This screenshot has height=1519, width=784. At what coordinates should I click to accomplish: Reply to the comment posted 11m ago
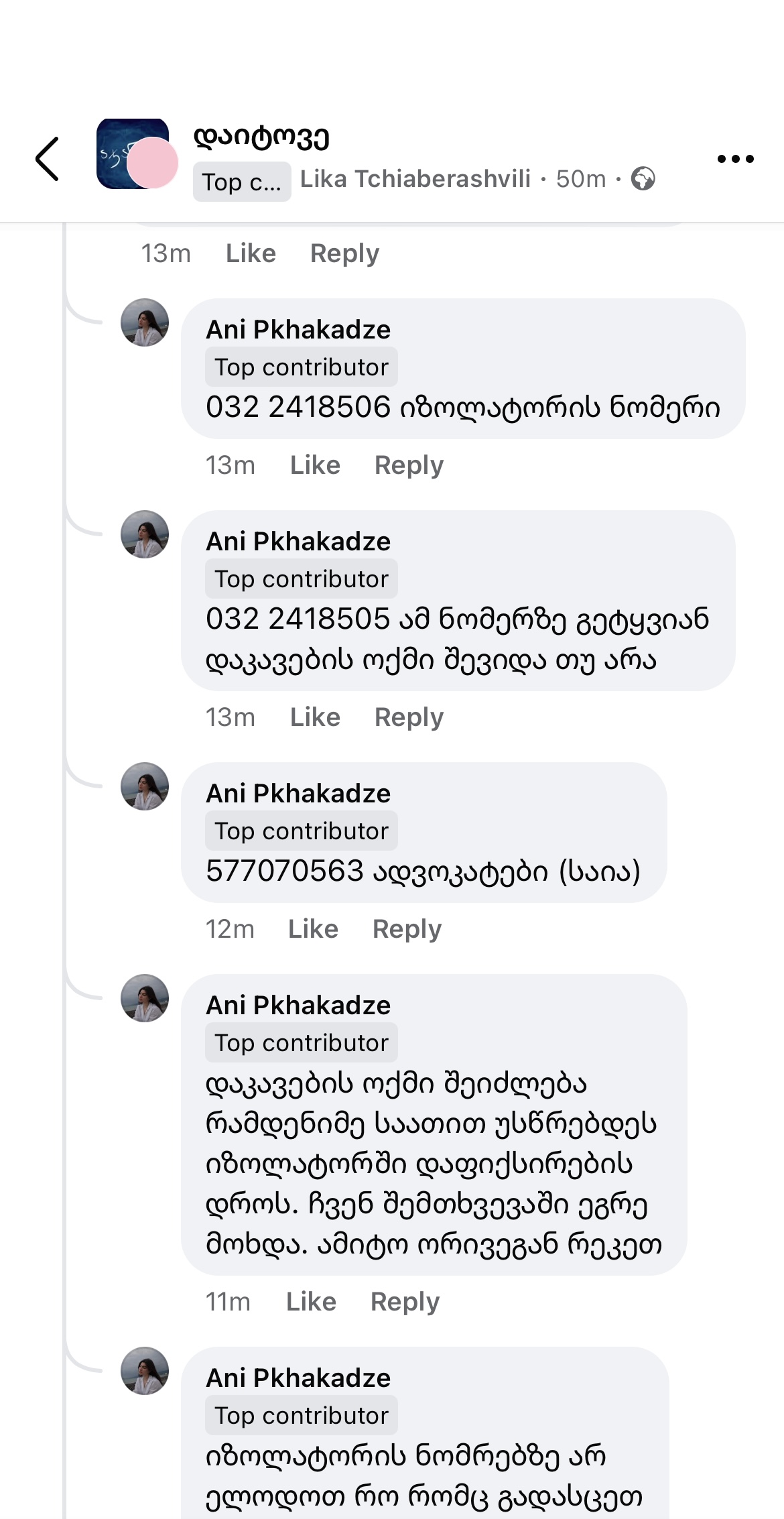pyautogui.click(x=405, y=1302)
